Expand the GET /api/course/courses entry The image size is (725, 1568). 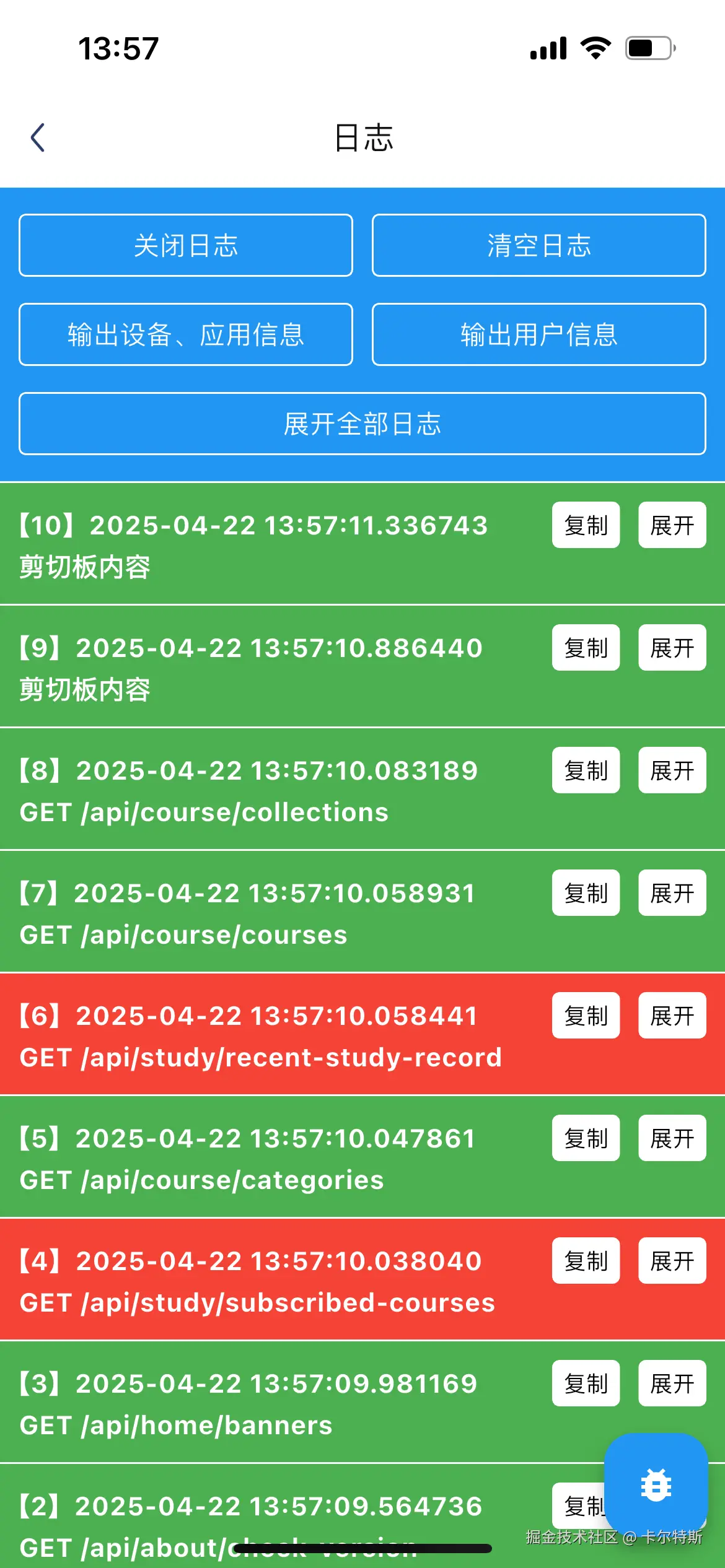(671, 893)
